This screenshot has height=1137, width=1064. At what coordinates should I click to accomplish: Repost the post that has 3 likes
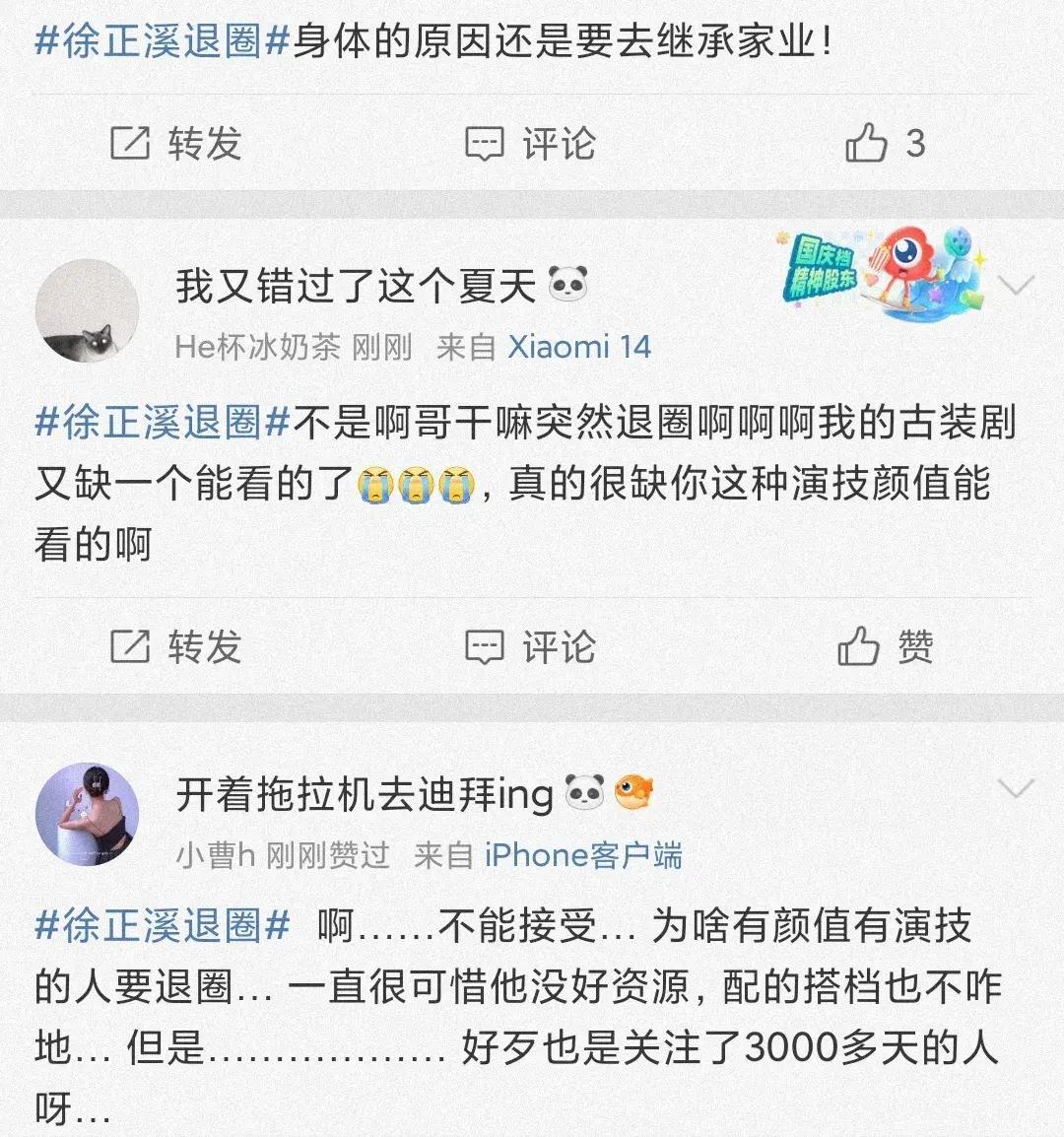click(175, 144)
